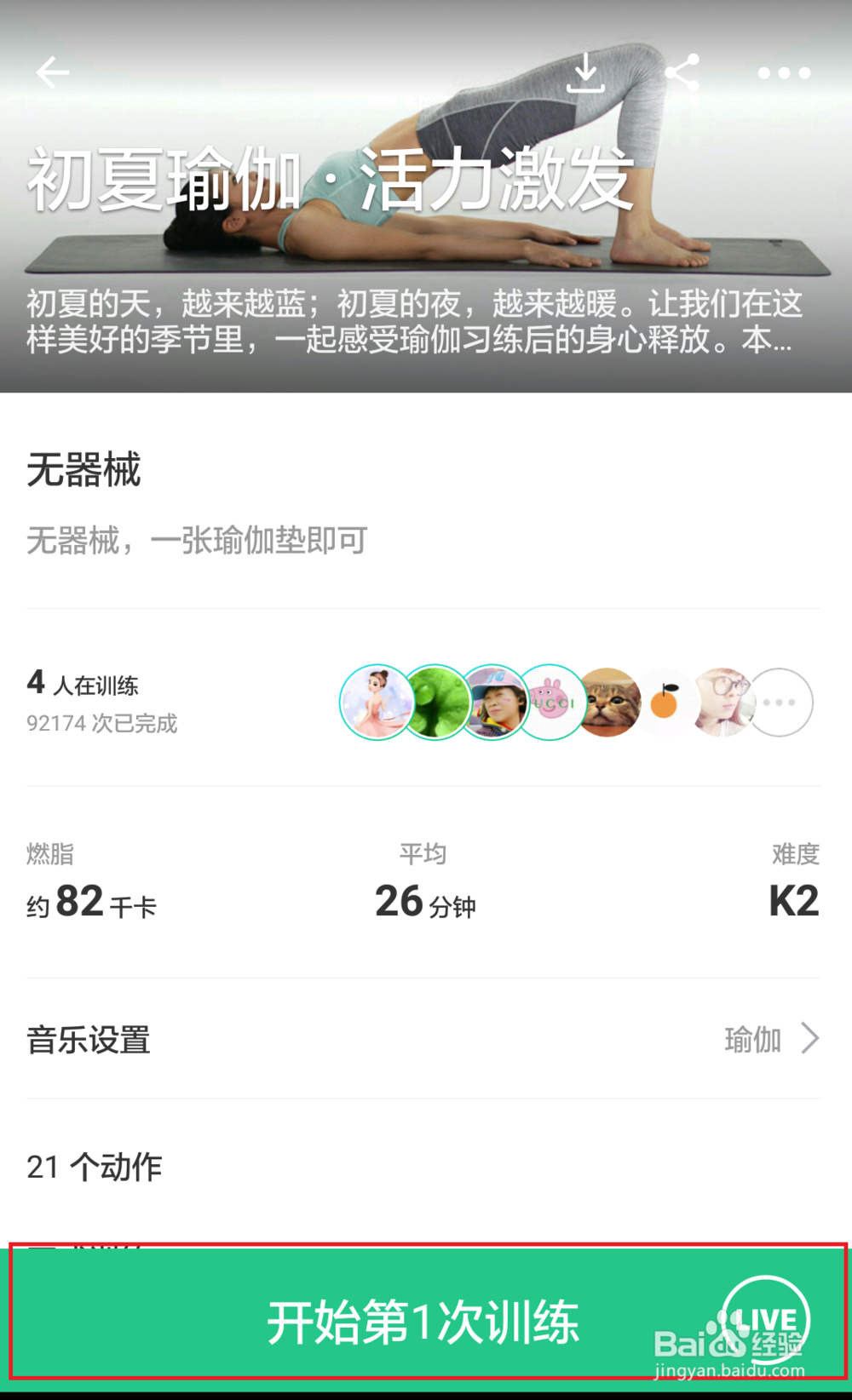Download the 初夏瑜伽 workout
The image size is (852, 1400).
(588, 73)
